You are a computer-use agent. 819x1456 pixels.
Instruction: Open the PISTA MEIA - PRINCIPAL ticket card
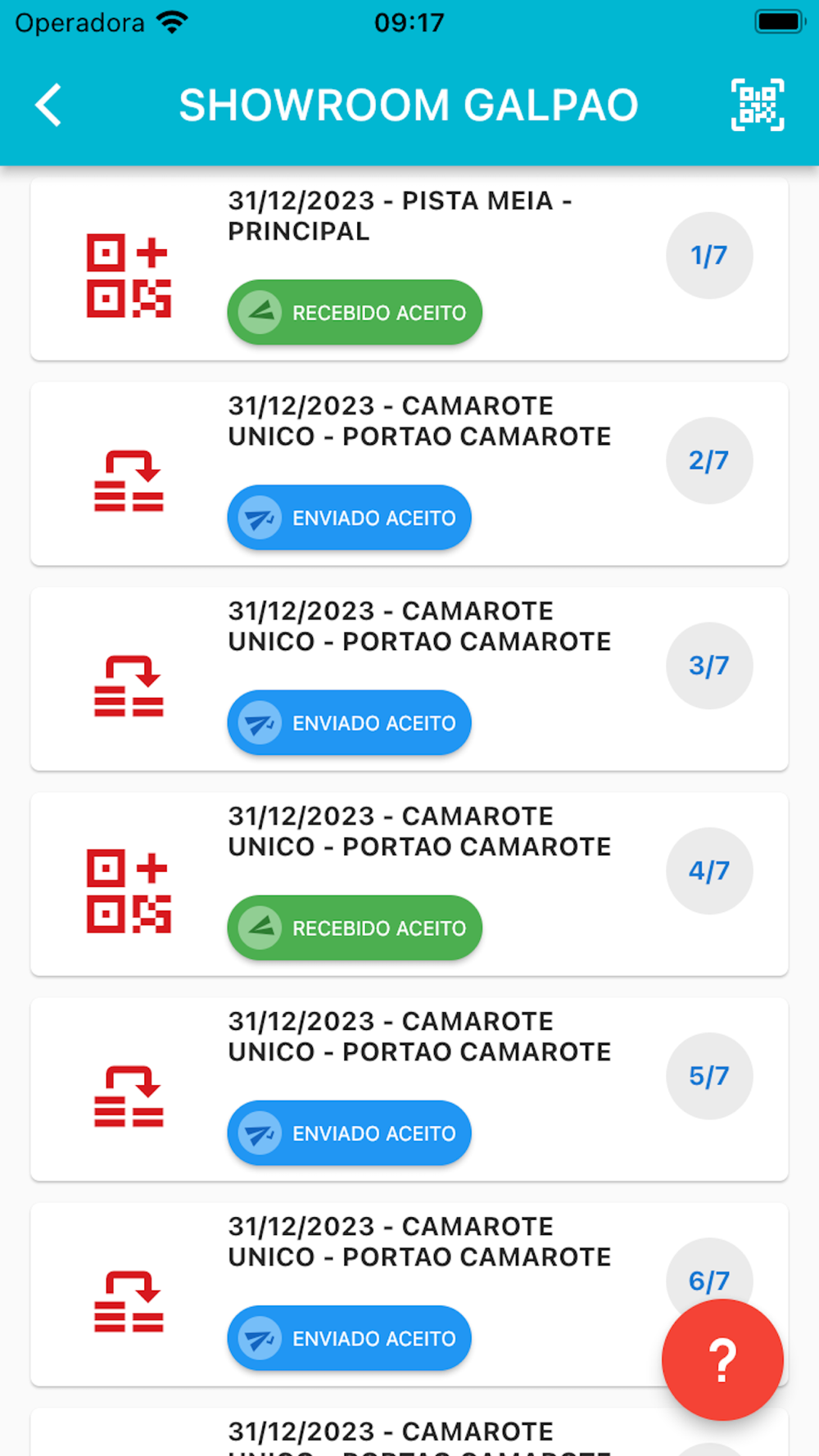pos(409,269)
